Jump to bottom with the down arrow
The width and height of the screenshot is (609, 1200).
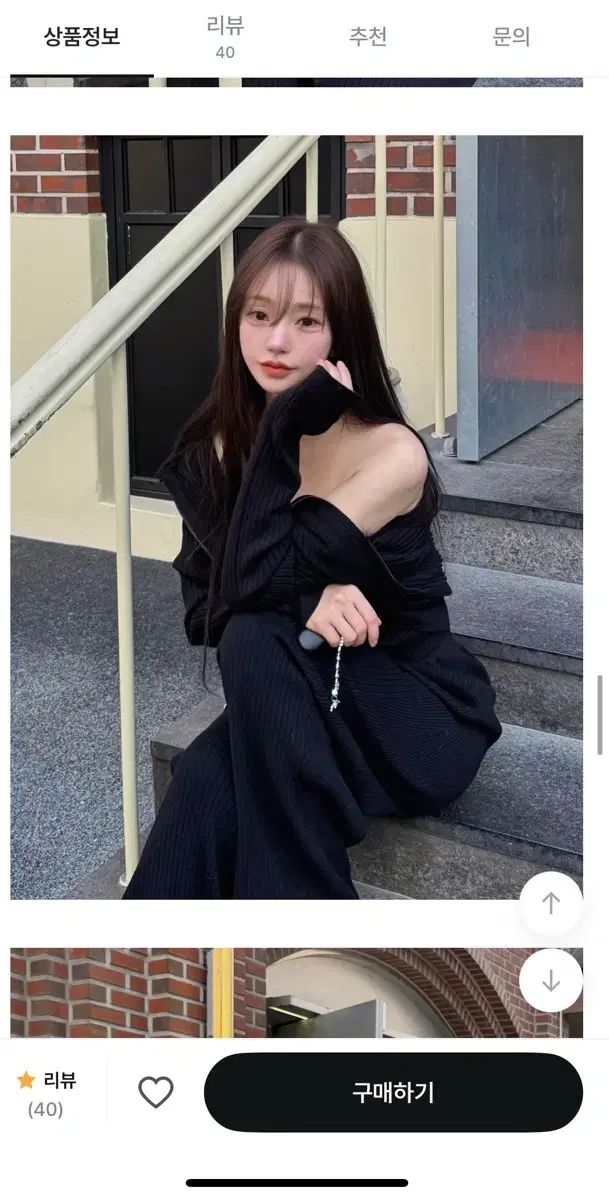pos(550,981)
